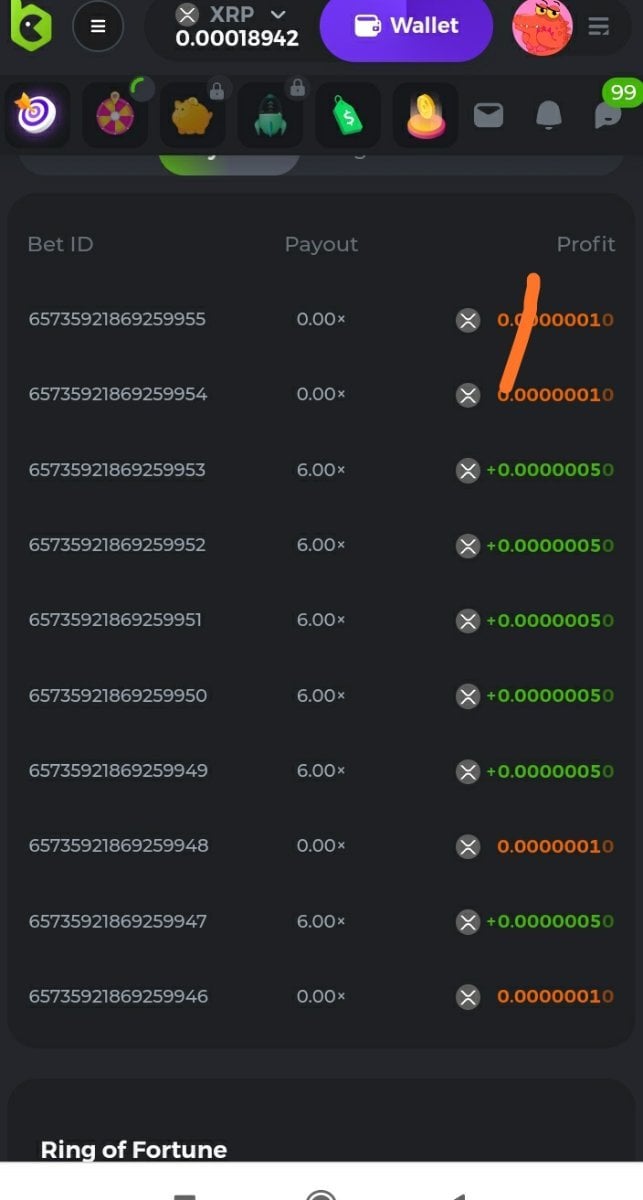Open the Wallet
This screenshot has height=1200, width=643.
tap(406, 26)
